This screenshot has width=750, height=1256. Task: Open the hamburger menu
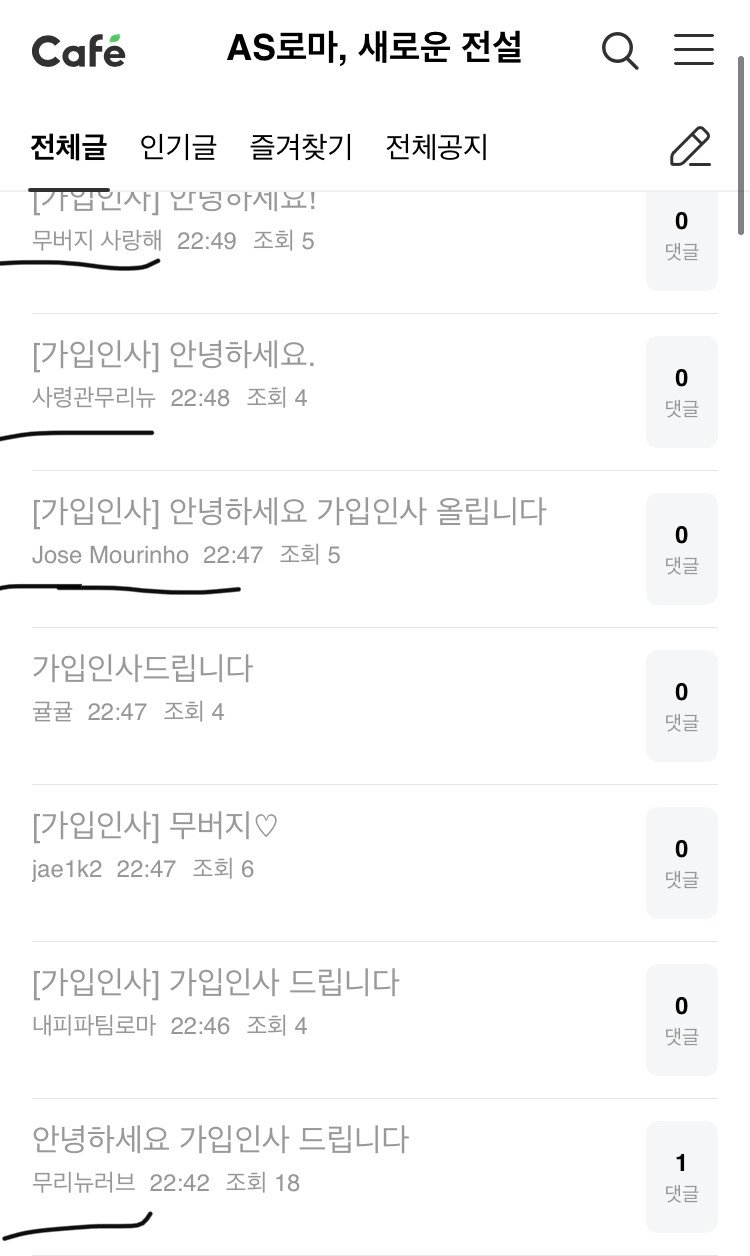pyautogui.click(x=693, y=50)
